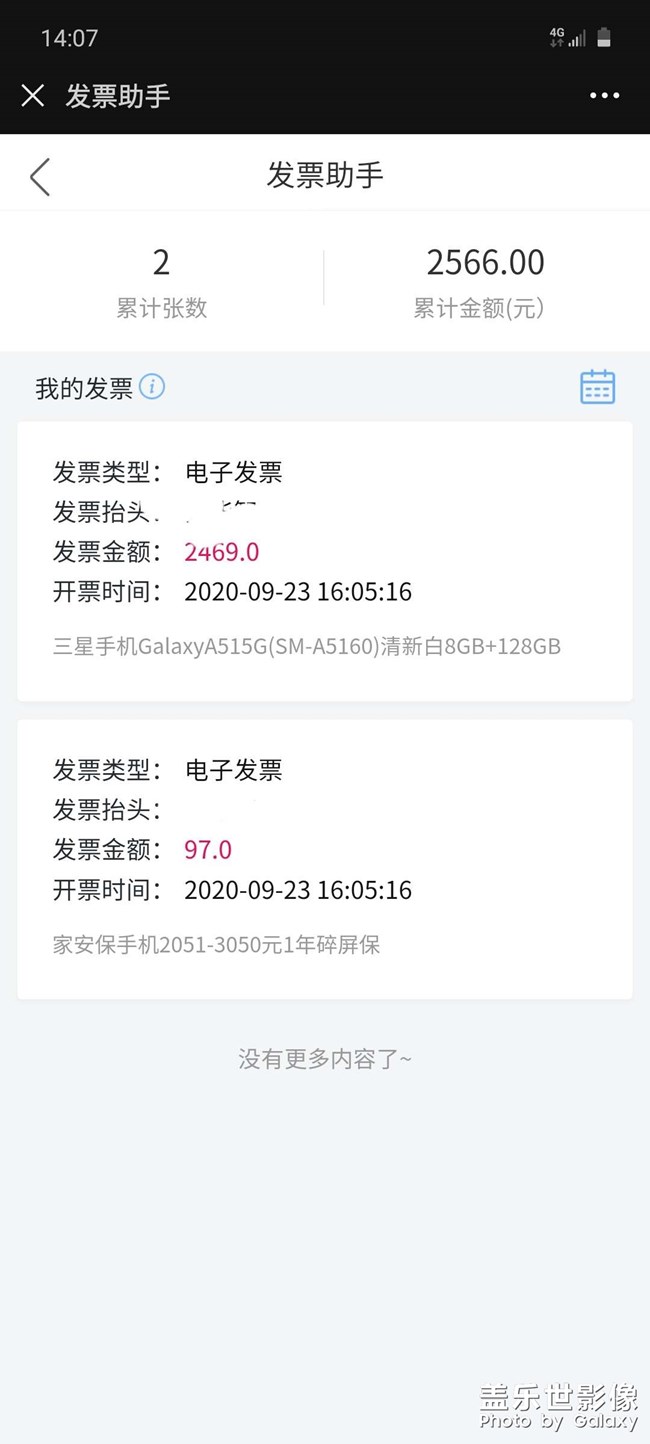The image size is (650, 1444).
Task: Go back with the left arrow
Action: (40, 177)
